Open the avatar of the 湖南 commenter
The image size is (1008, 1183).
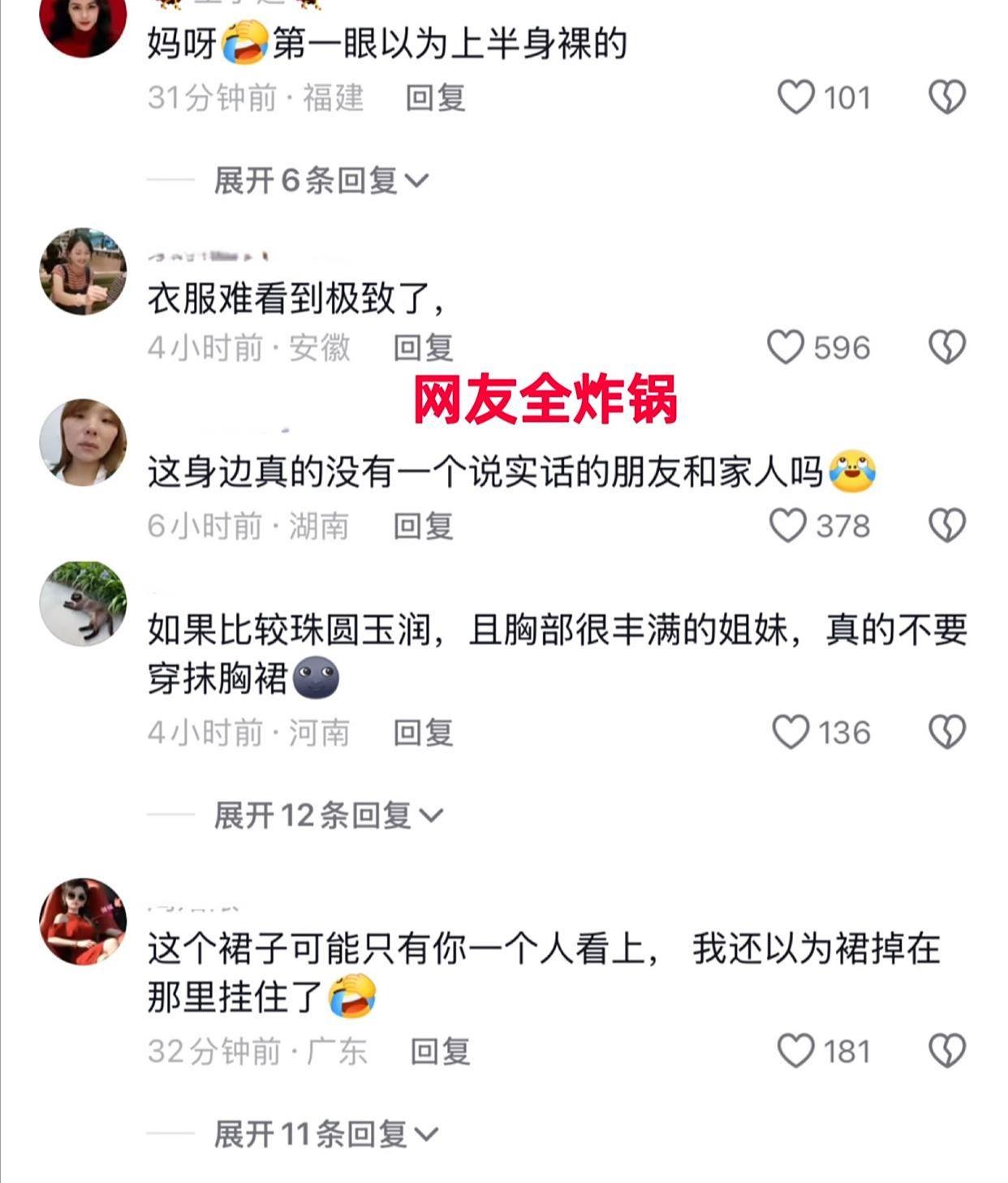point(83,443)
